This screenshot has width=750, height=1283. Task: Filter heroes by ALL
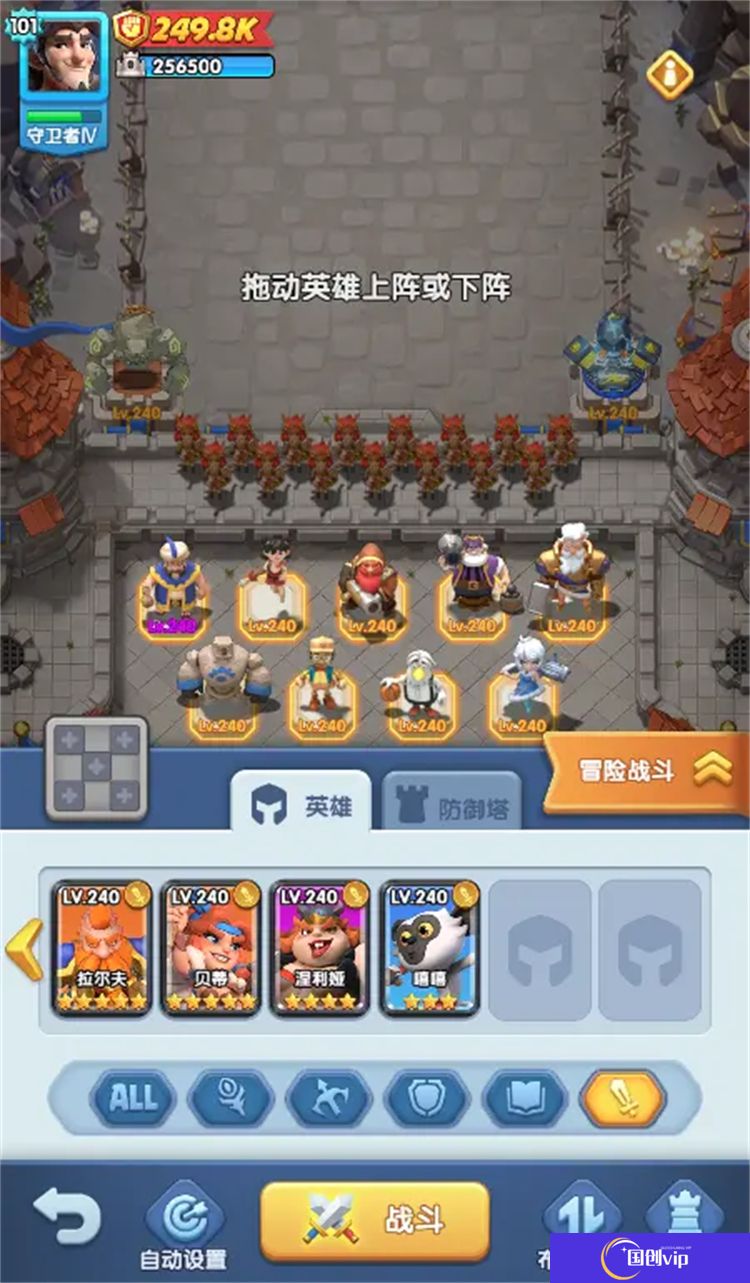pos(133,1098)
